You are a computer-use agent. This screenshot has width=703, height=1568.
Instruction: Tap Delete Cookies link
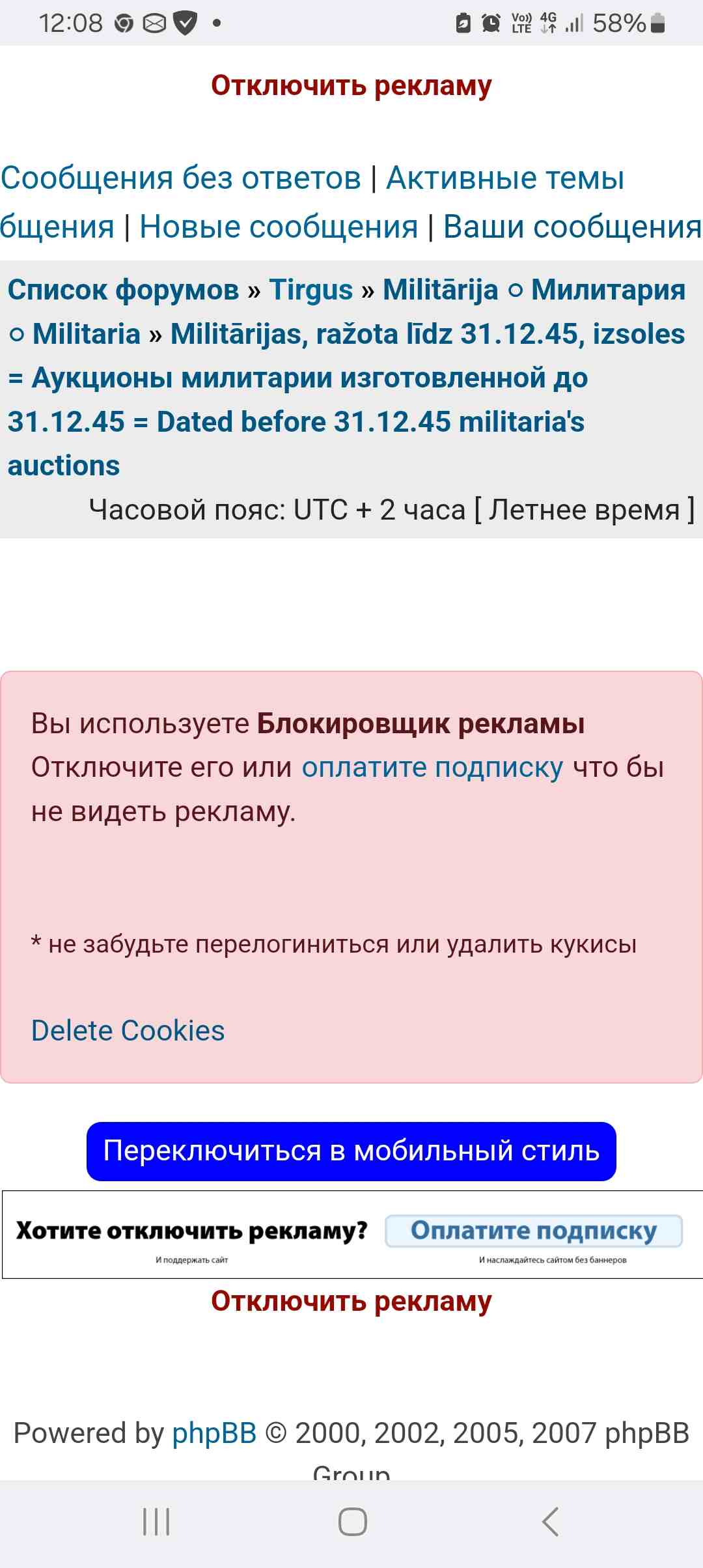128,1031
